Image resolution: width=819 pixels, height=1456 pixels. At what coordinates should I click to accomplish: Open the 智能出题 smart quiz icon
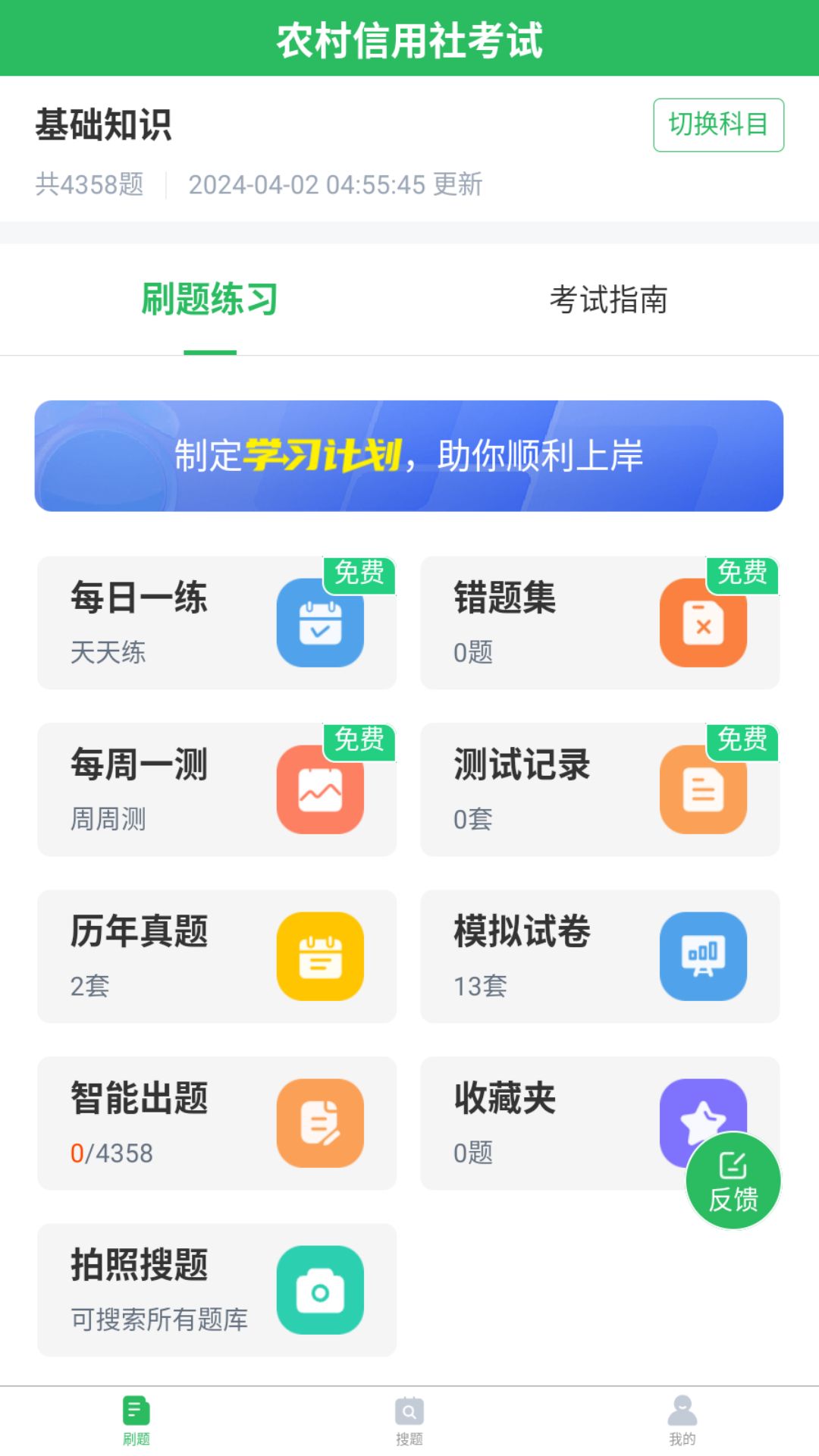(320, 1122)
